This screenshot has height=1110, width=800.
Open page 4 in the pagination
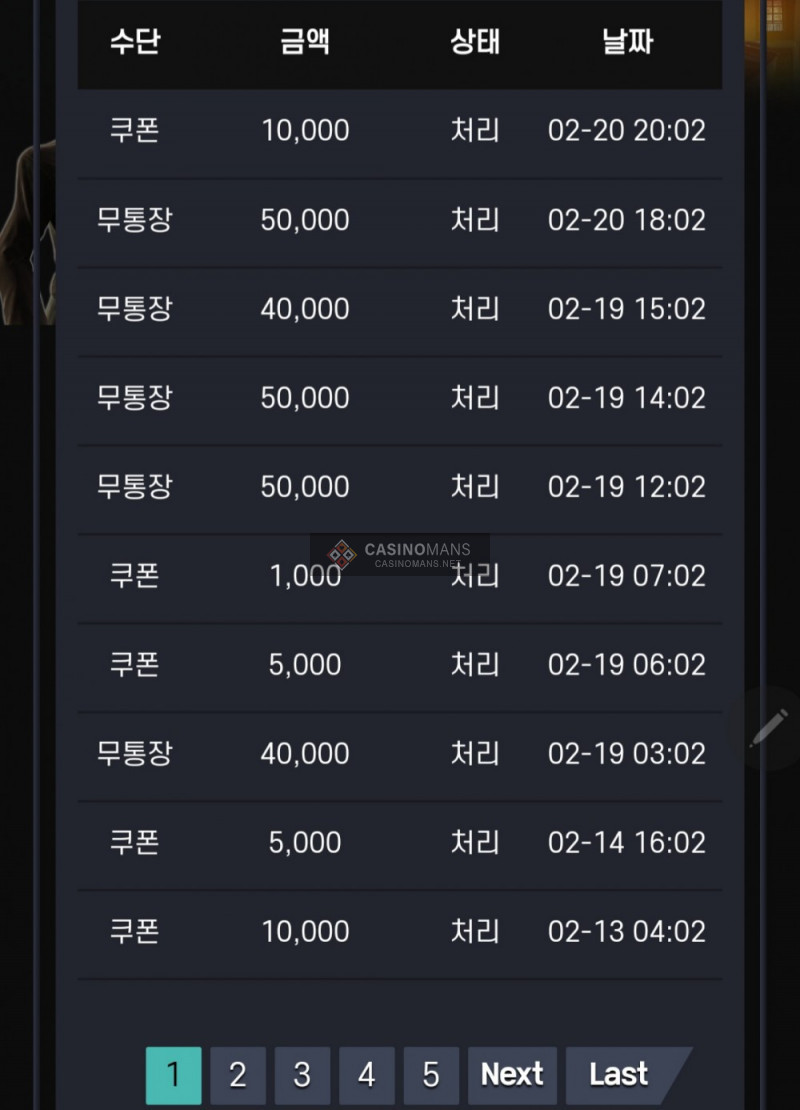pos(367,1075)
